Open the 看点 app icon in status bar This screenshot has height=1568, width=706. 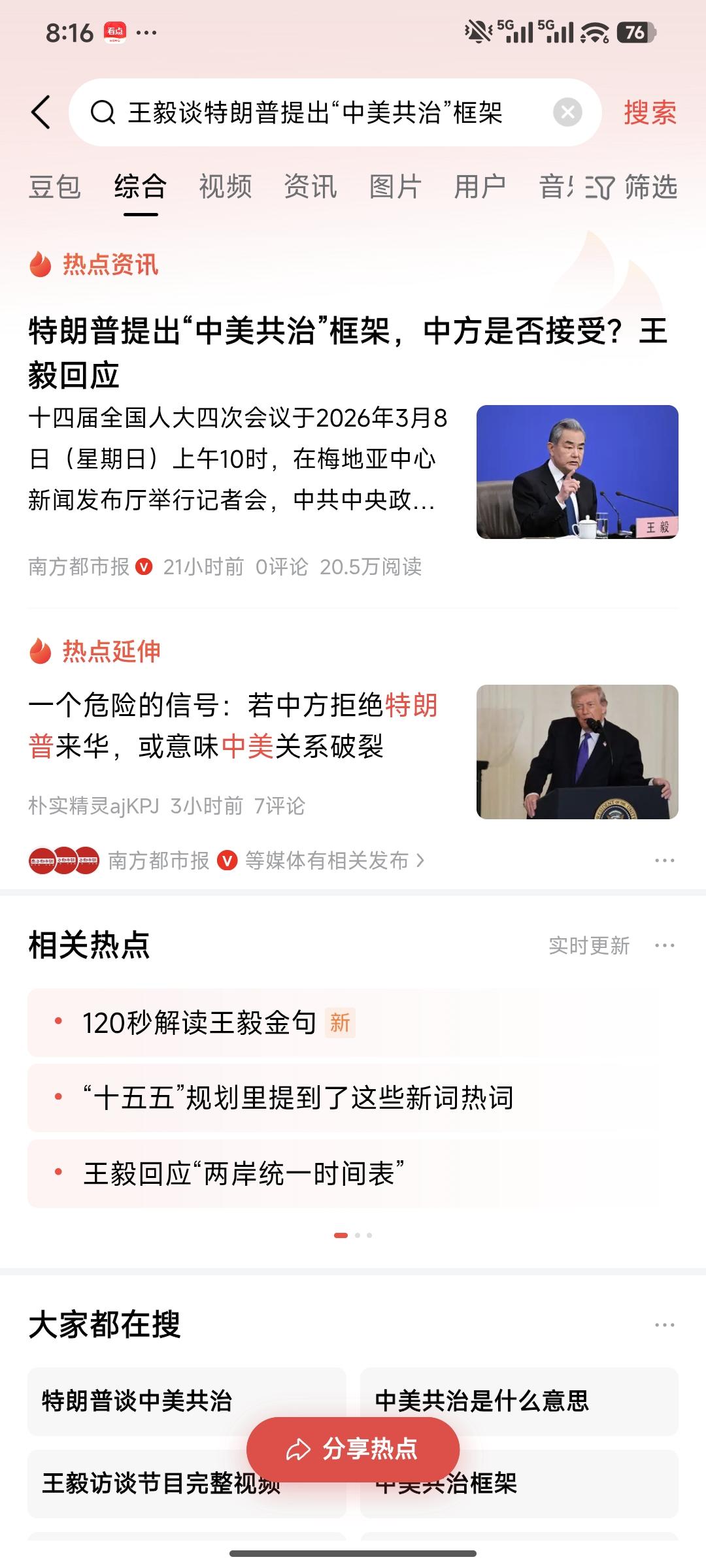tap(115, 31)
